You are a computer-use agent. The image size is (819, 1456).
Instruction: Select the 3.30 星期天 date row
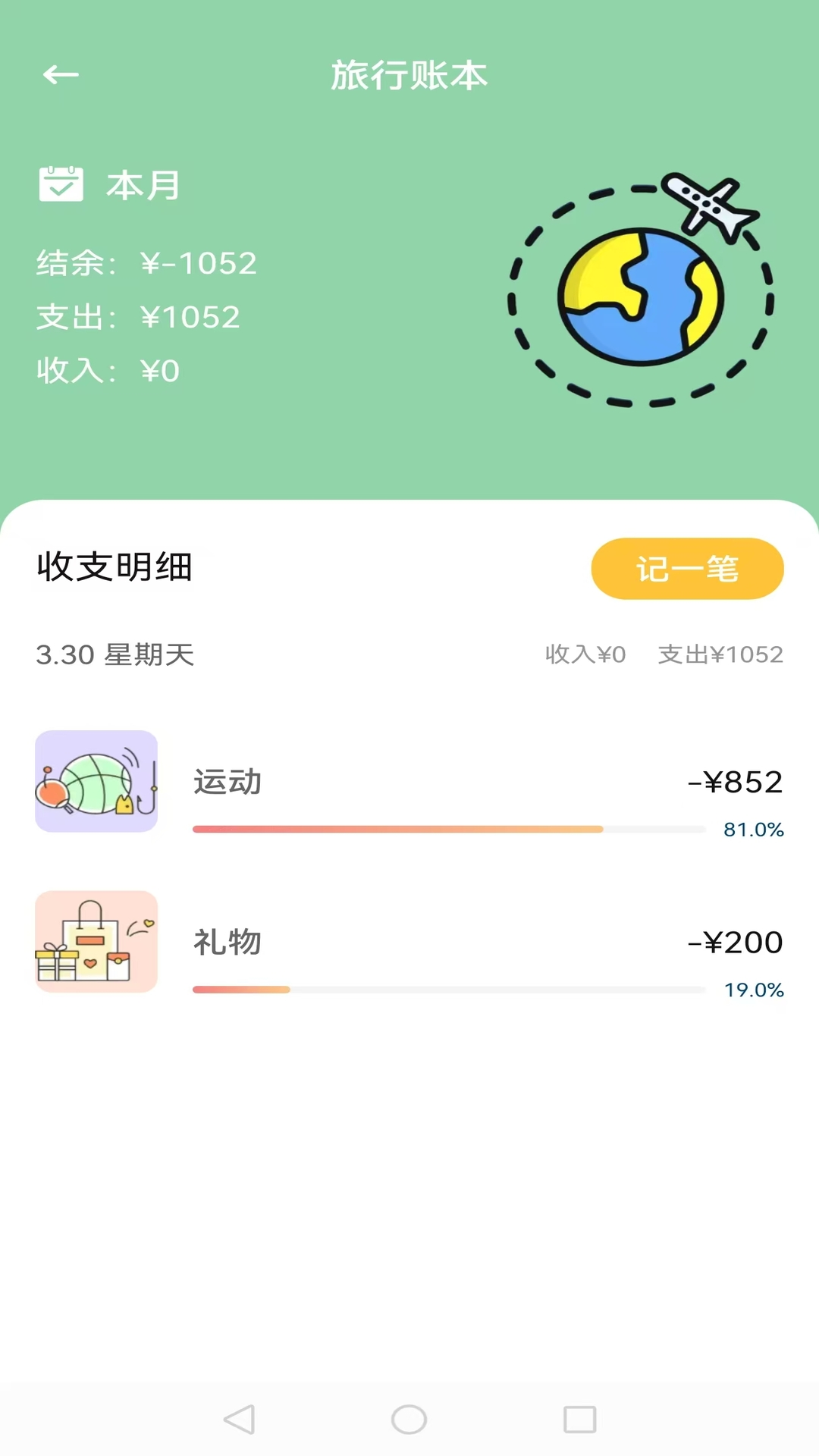point(115,654)
